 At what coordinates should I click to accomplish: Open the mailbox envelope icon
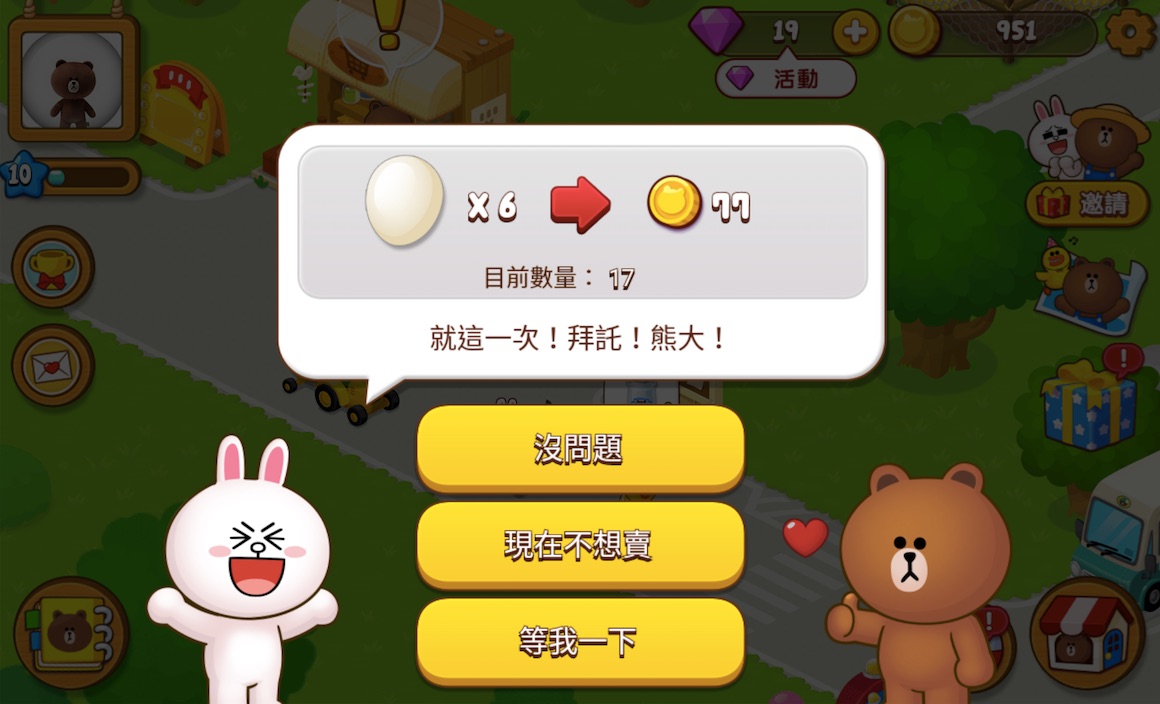click(53, 365)
